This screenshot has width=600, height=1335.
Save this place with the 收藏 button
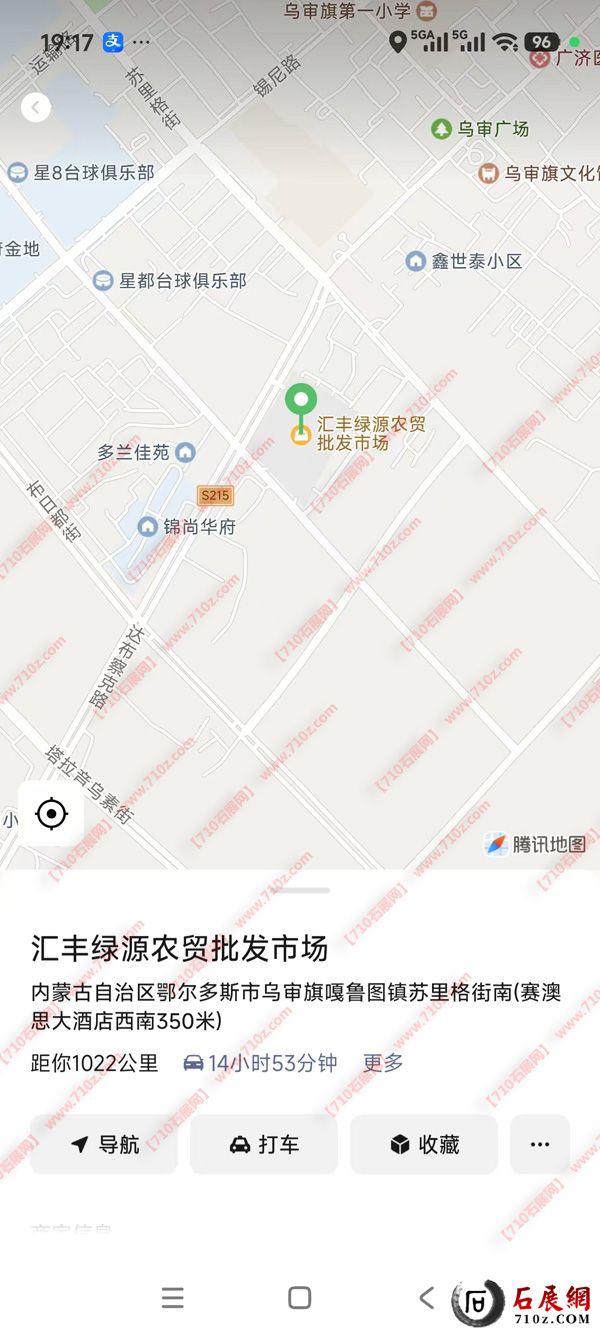tap(424, 1145)
